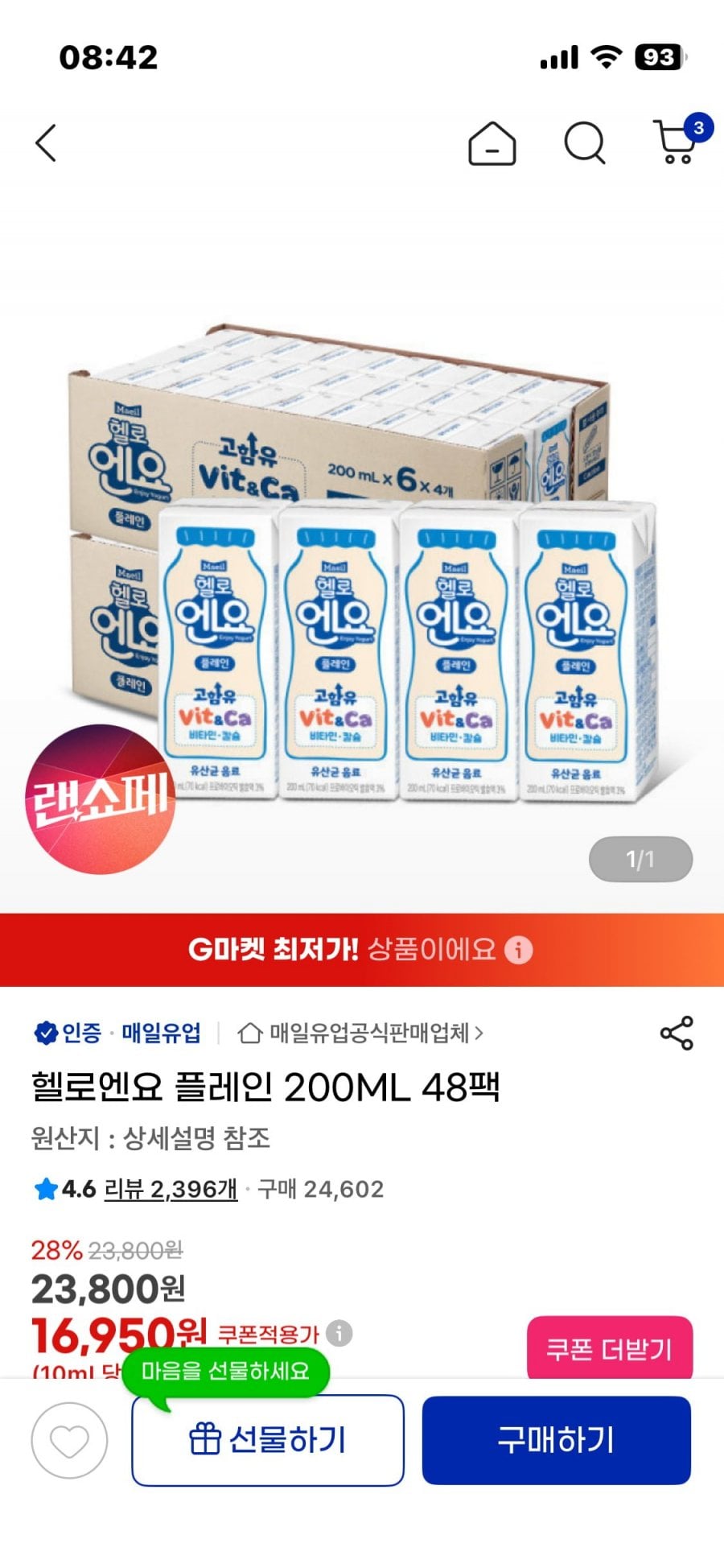Open the 매일유업 brand link

161,1033
